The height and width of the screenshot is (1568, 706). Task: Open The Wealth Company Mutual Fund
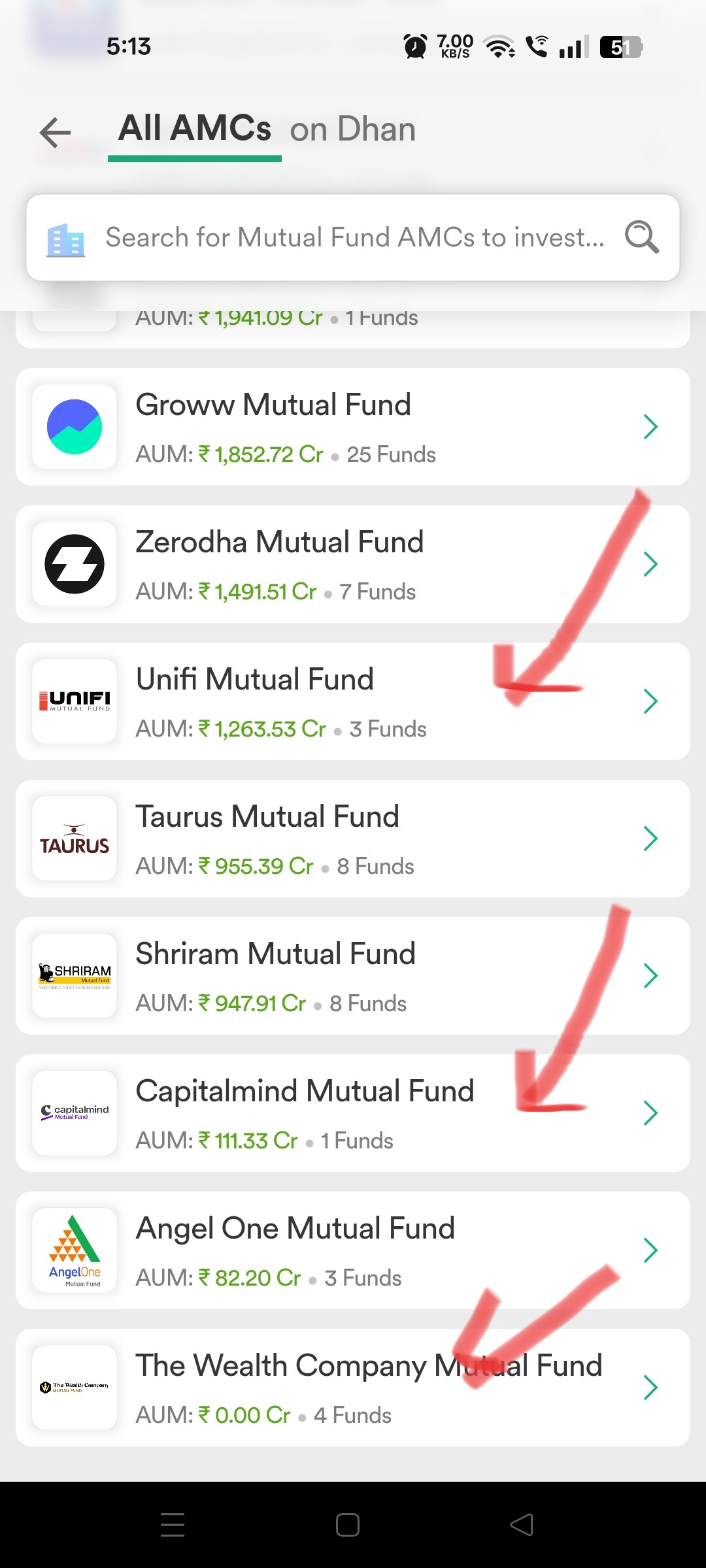coord(353,1388)
